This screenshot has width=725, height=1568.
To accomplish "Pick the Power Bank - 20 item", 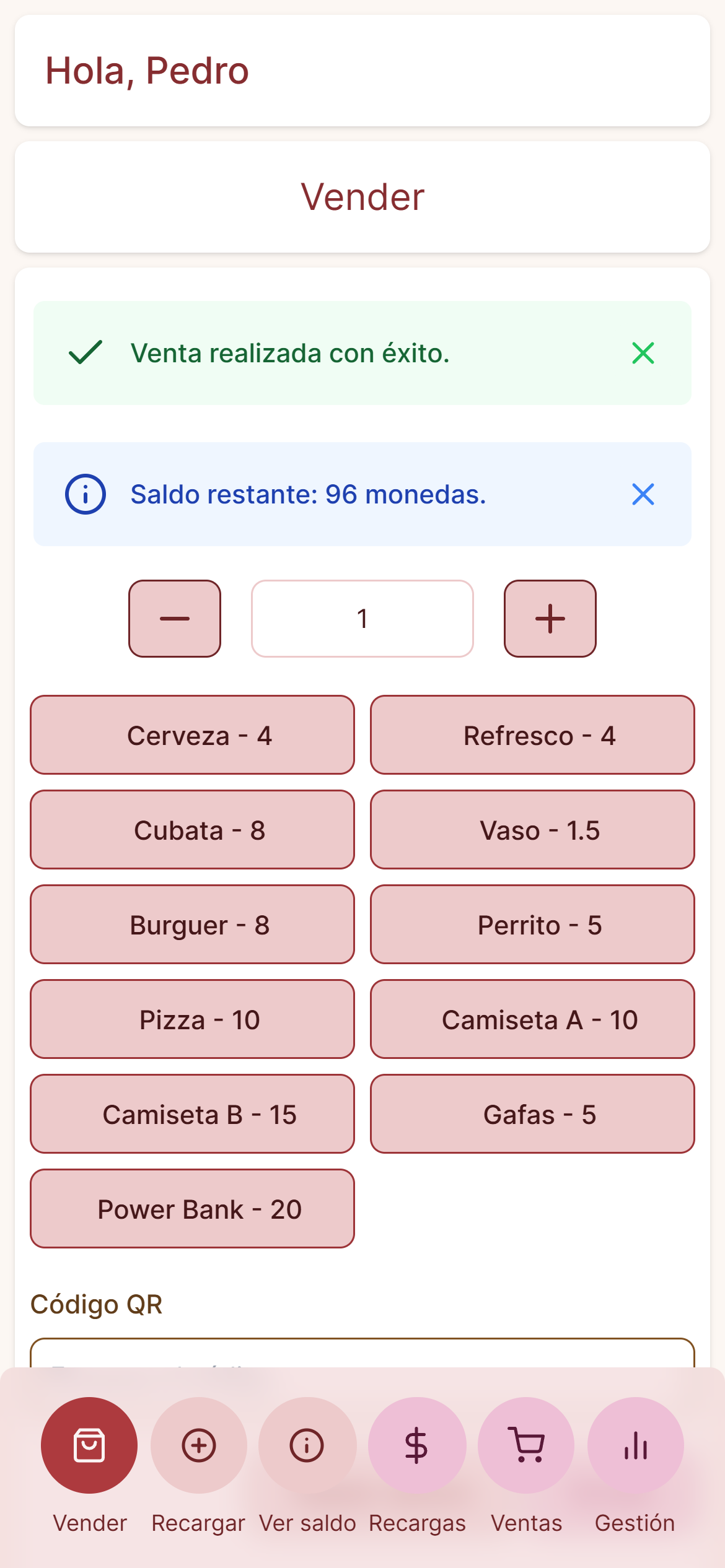I will tap(193, 1209).
